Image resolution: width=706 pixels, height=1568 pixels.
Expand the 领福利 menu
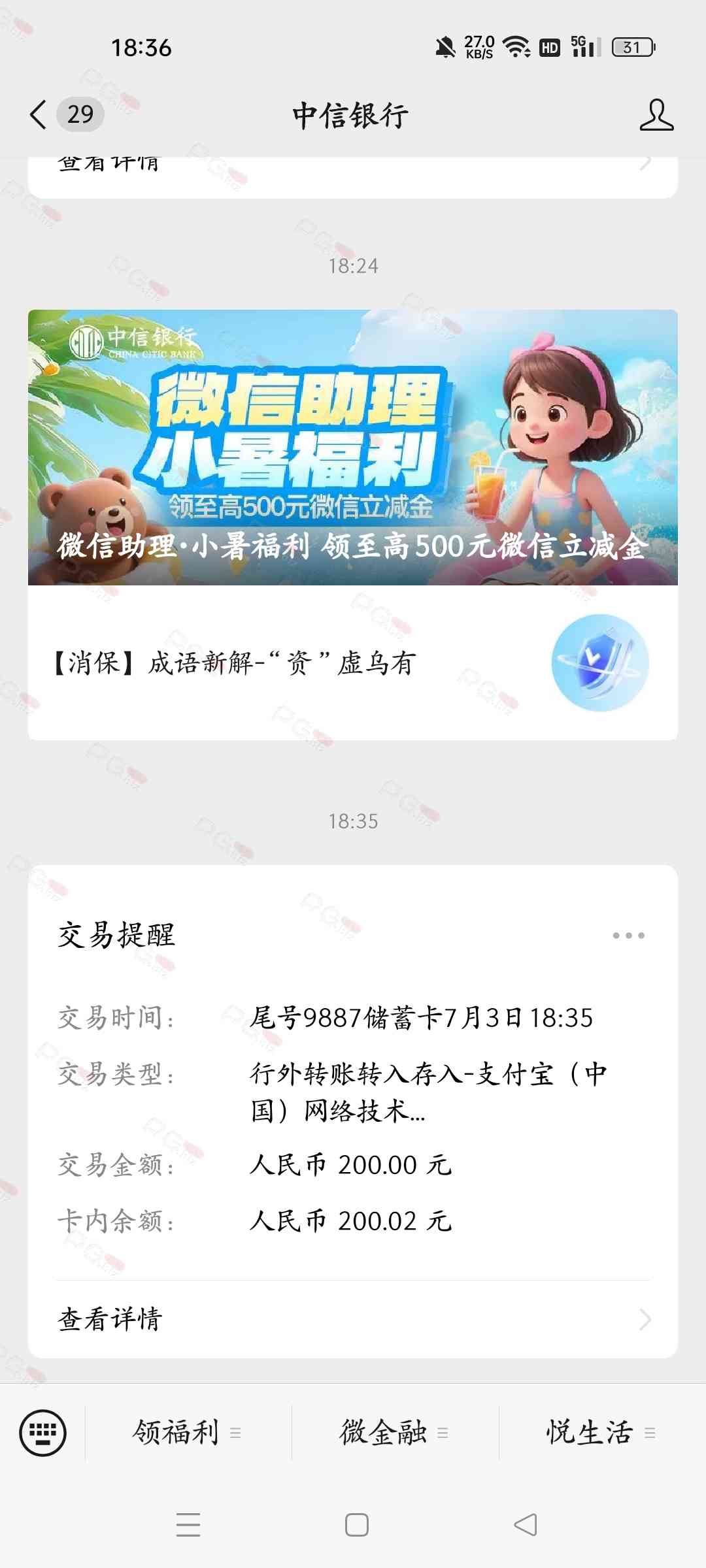[188, 1433]
